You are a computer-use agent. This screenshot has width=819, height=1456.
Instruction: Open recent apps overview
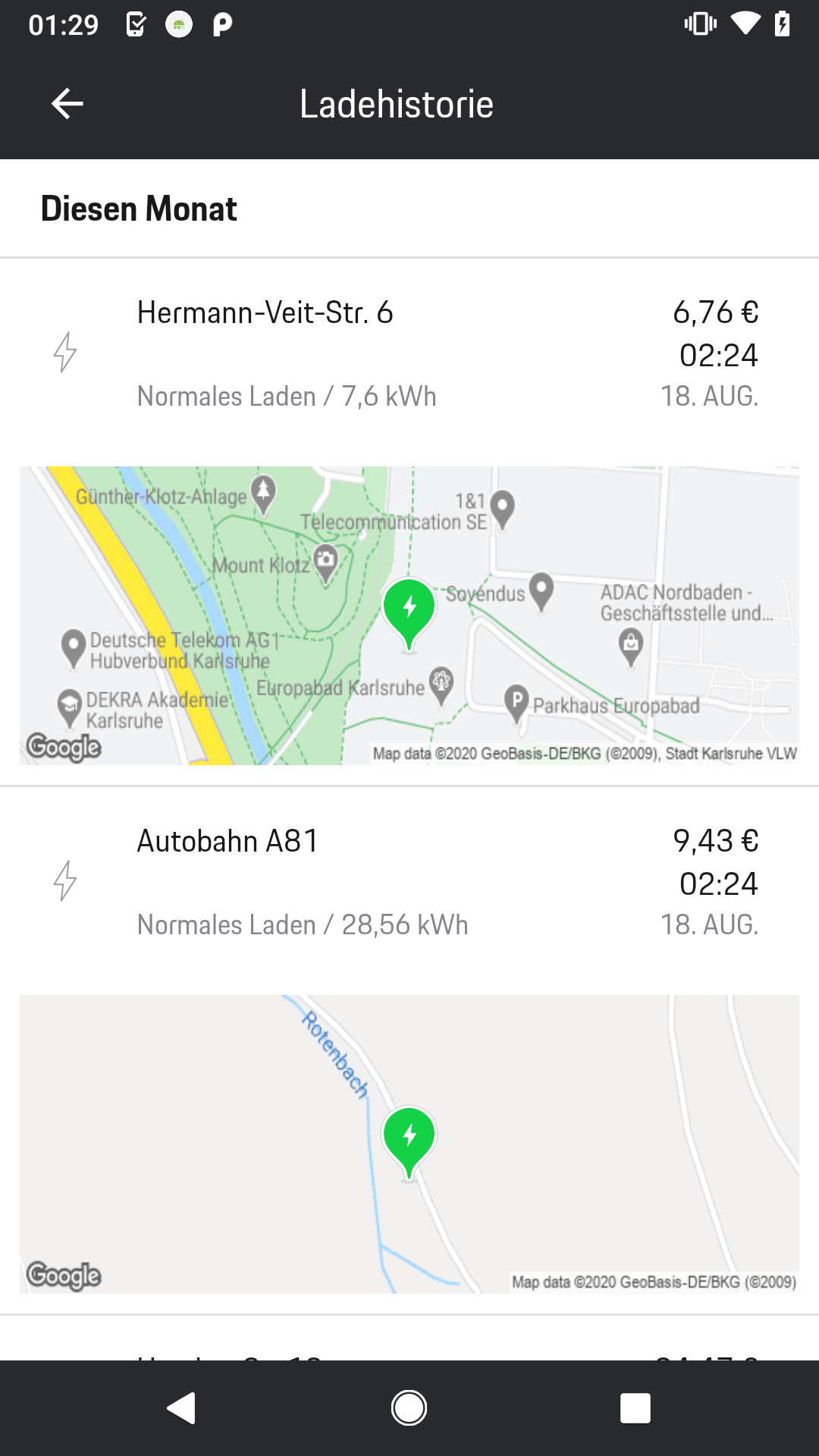click(635, 1408)
